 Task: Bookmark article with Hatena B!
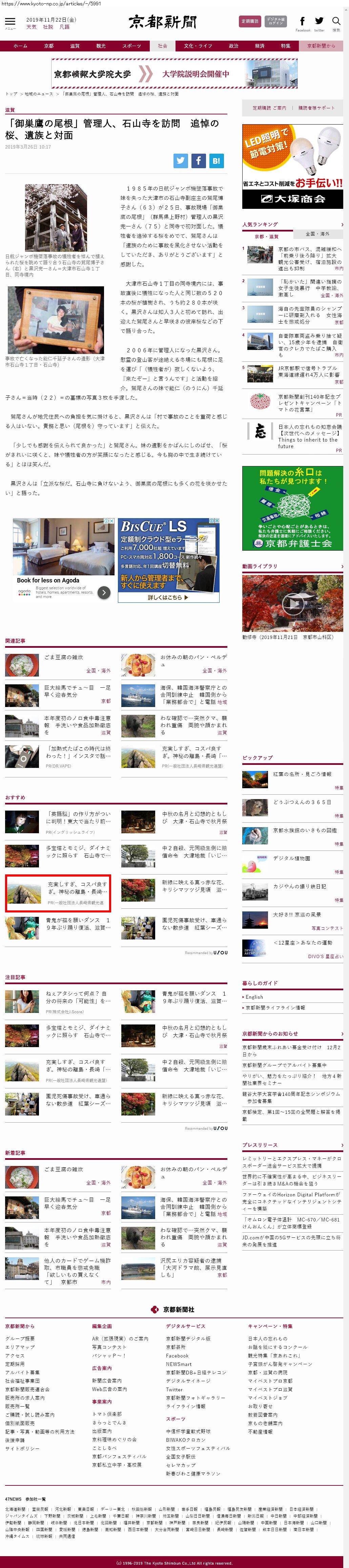tap(216, 161)
